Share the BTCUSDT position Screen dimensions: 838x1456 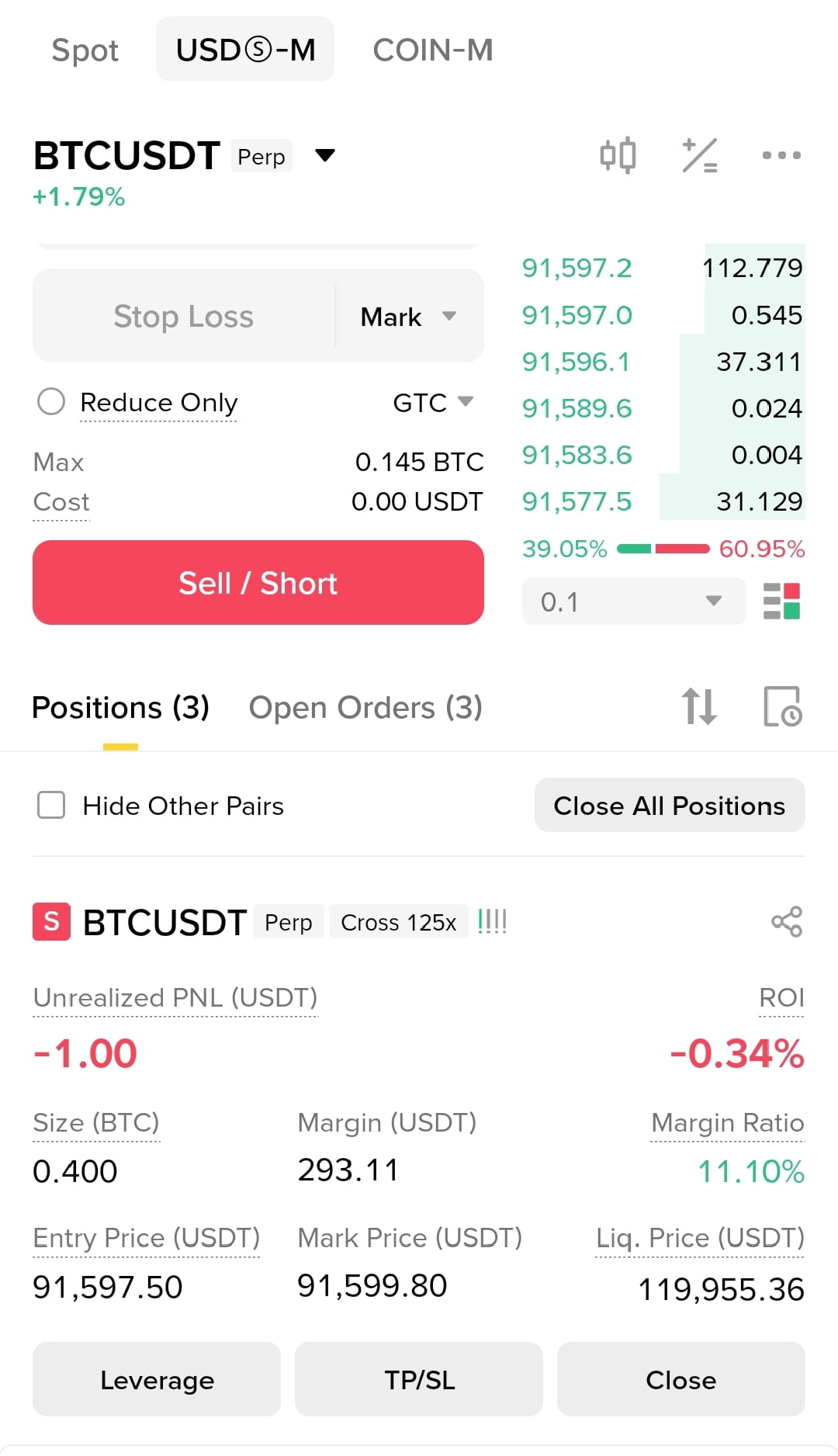pos(787,922)
